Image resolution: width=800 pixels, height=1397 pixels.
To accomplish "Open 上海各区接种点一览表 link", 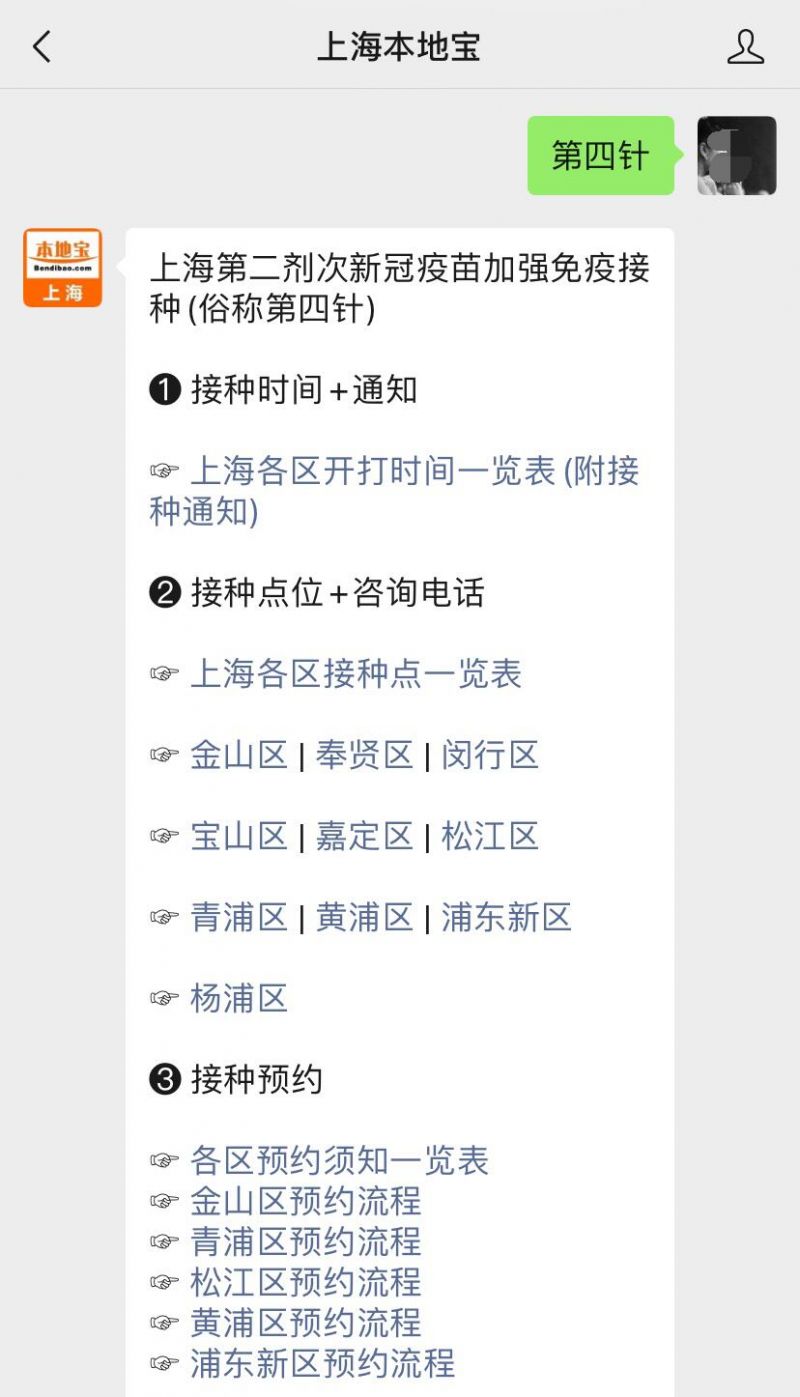I will click(x=356, y=674).
